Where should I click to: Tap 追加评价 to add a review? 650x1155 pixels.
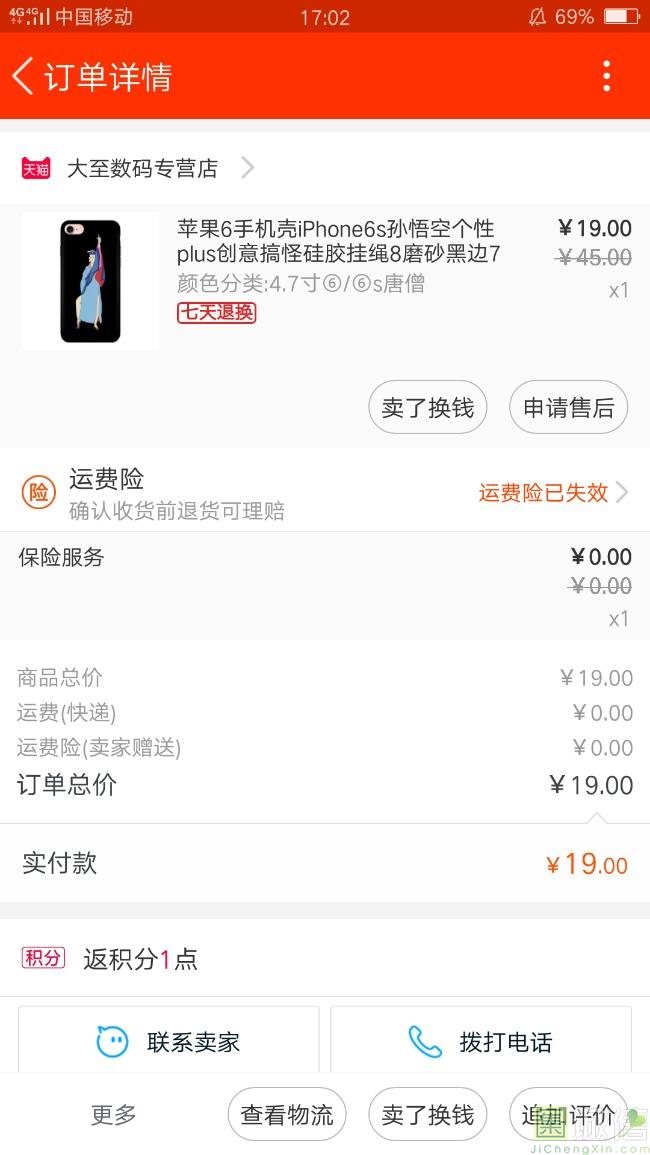568,1114
